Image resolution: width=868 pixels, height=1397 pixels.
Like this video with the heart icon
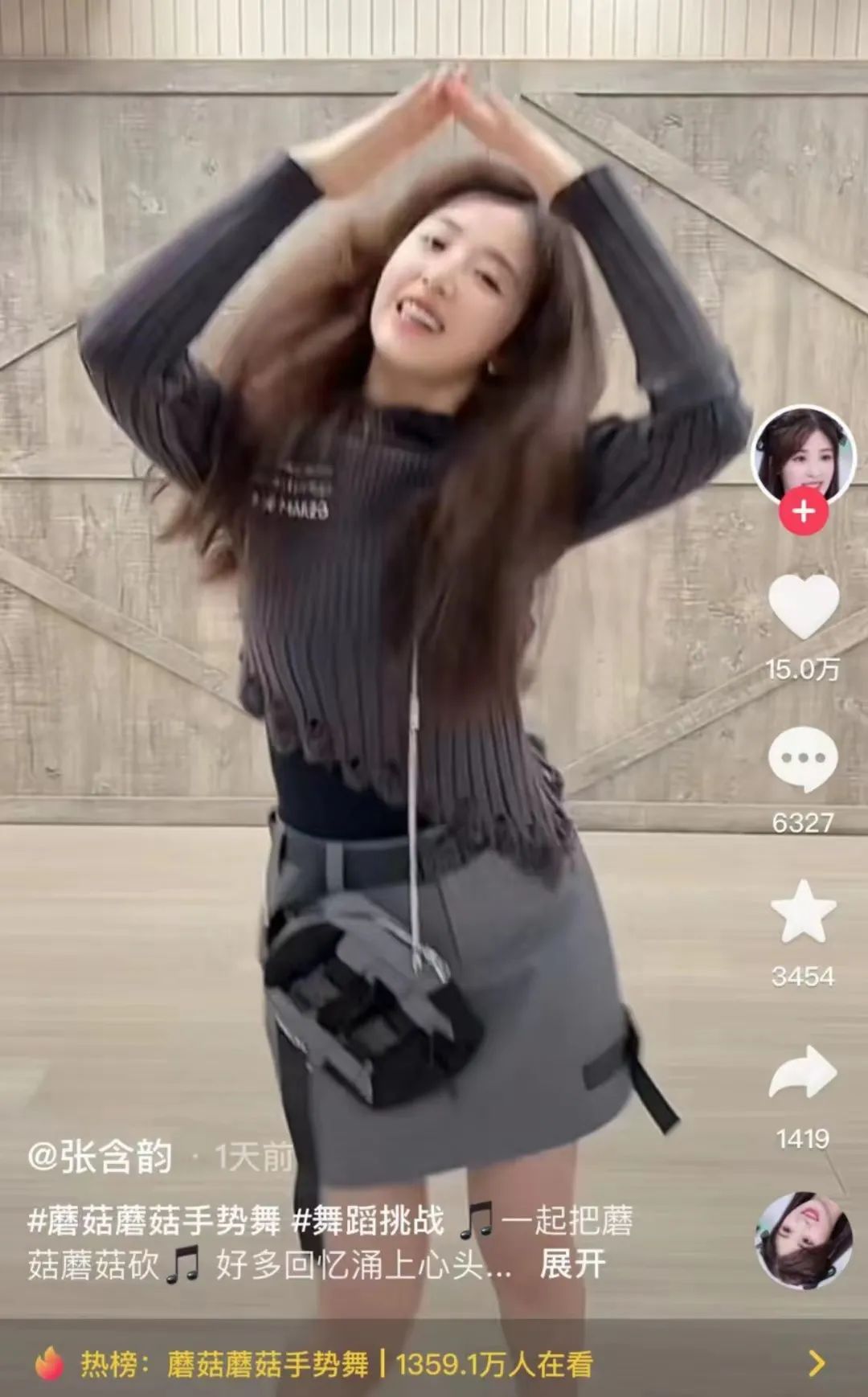804,607
